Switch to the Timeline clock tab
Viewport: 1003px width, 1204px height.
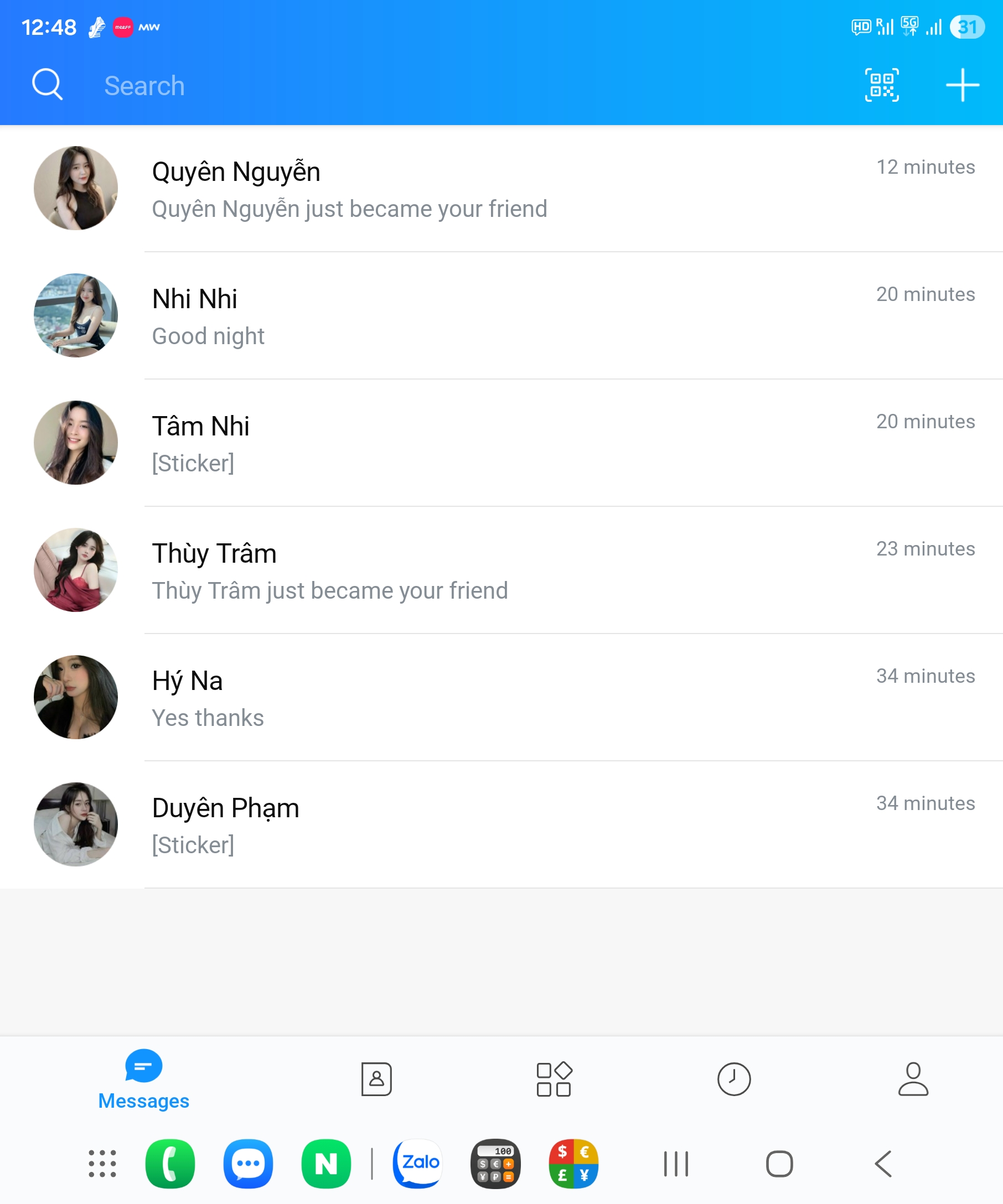(x=733, y=1079)
